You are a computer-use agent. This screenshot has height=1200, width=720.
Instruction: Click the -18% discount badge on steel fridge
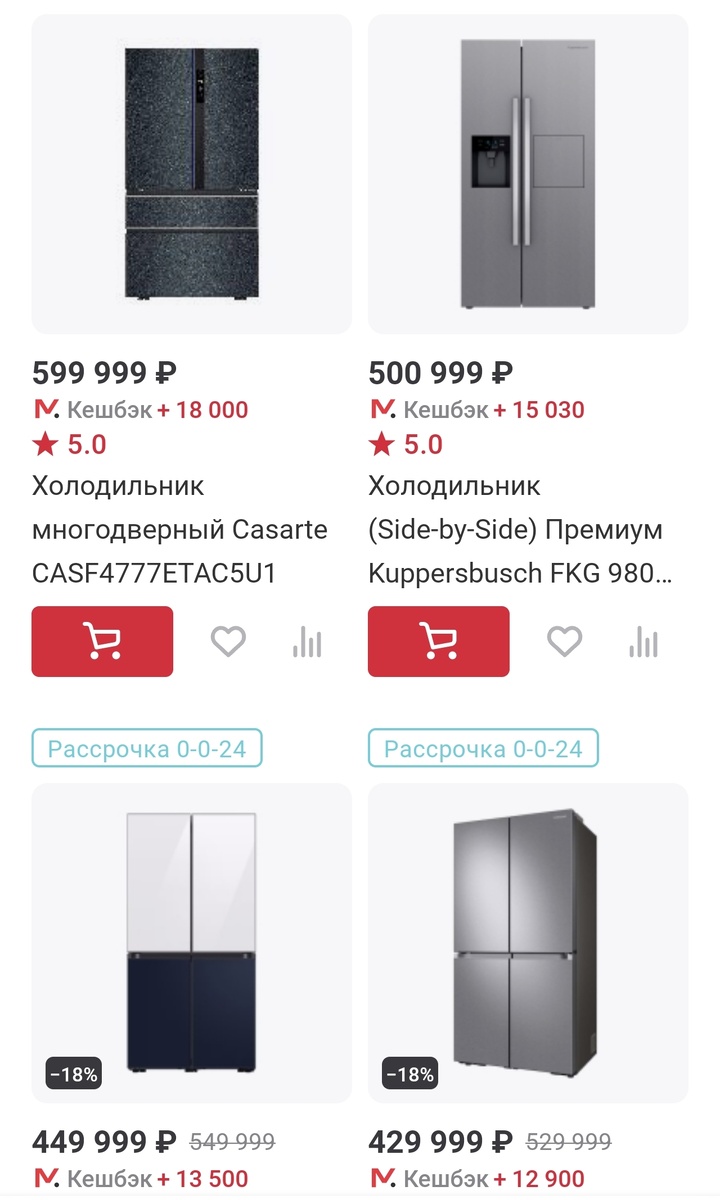(411, 1074)
